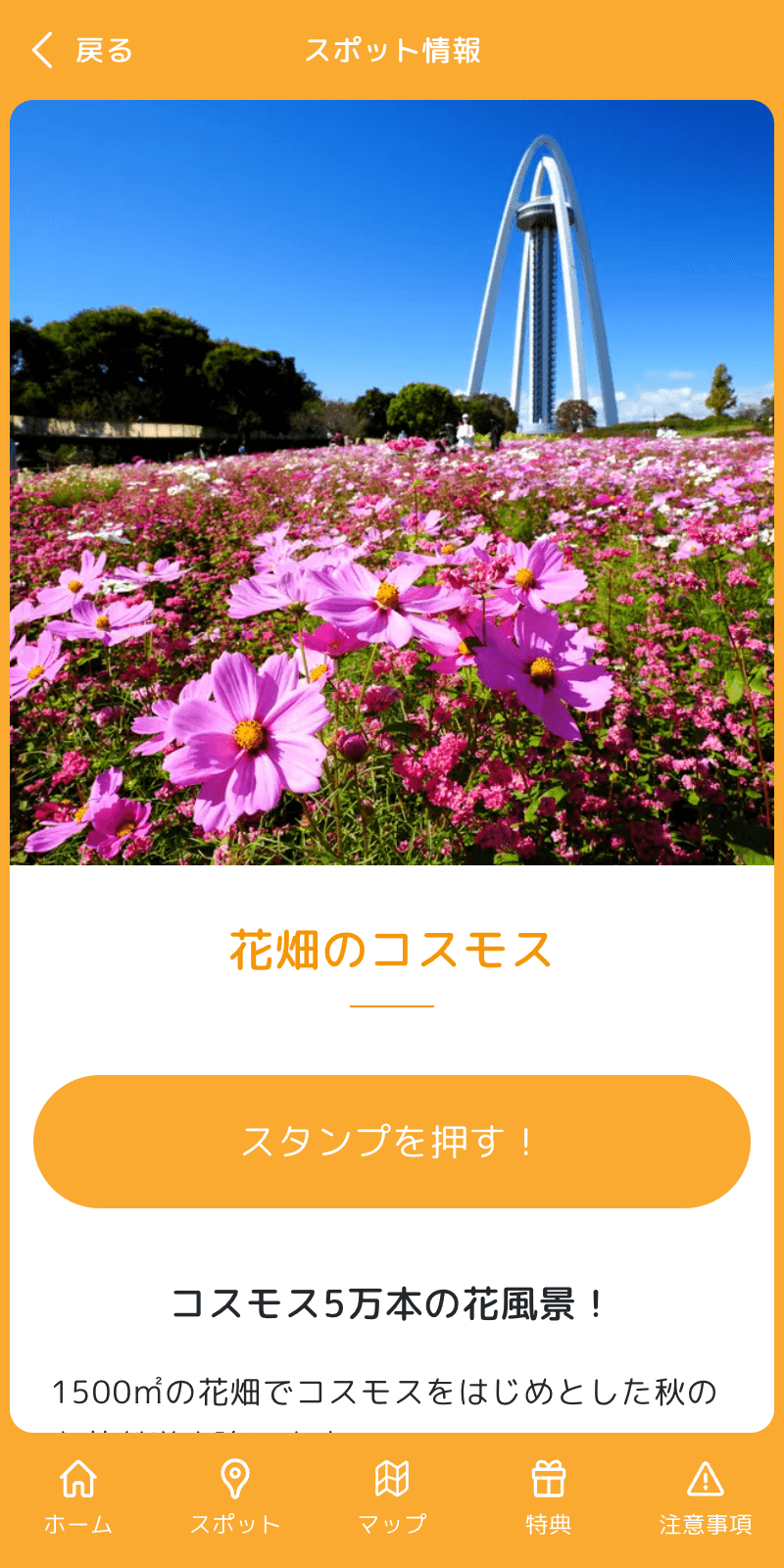Tap the home house icon
This screenshot has height=1568, width=784.
coord(78,1475)
